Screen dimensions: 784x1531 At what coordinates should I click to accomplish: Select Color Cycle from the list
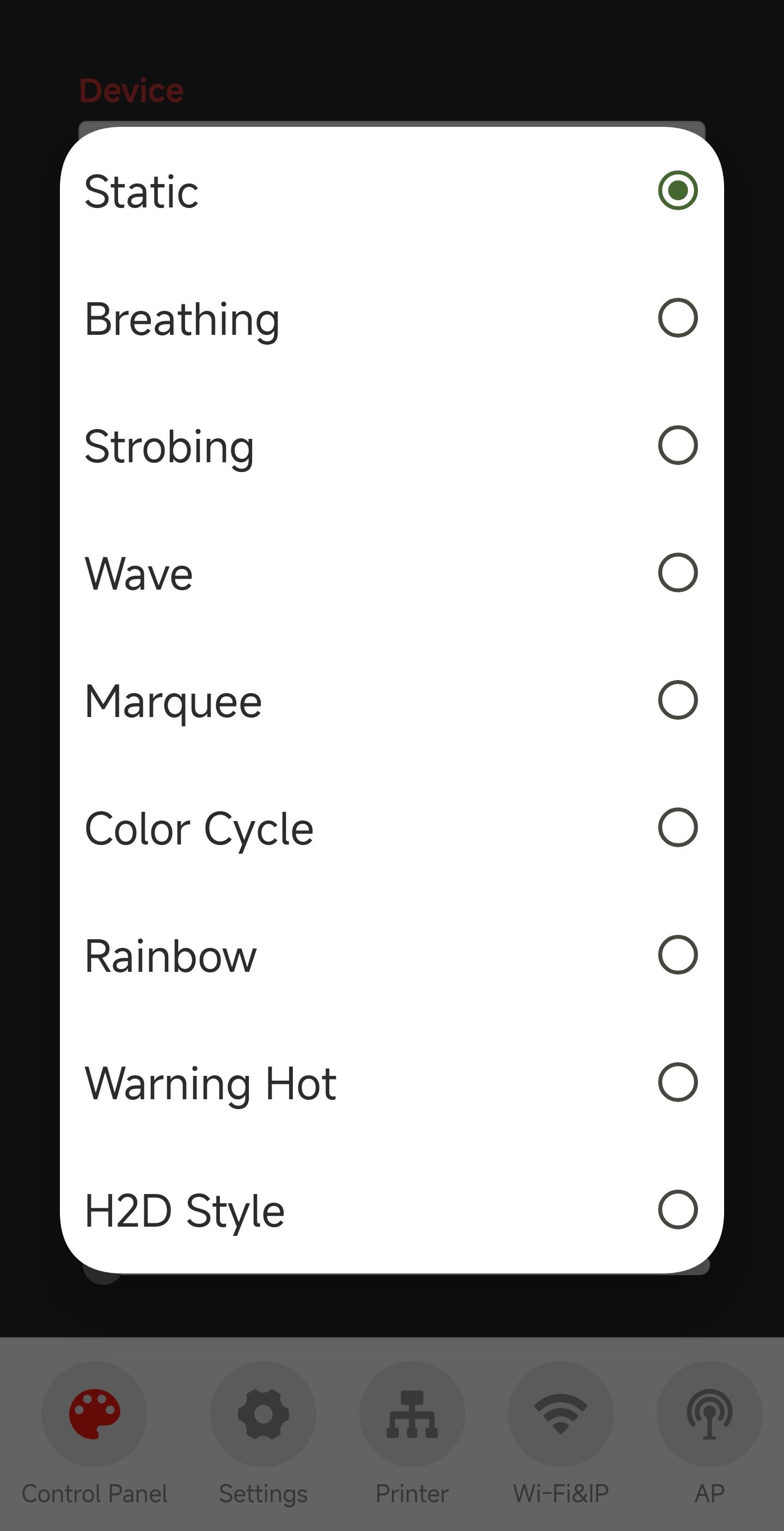click(x=391, y=828)
